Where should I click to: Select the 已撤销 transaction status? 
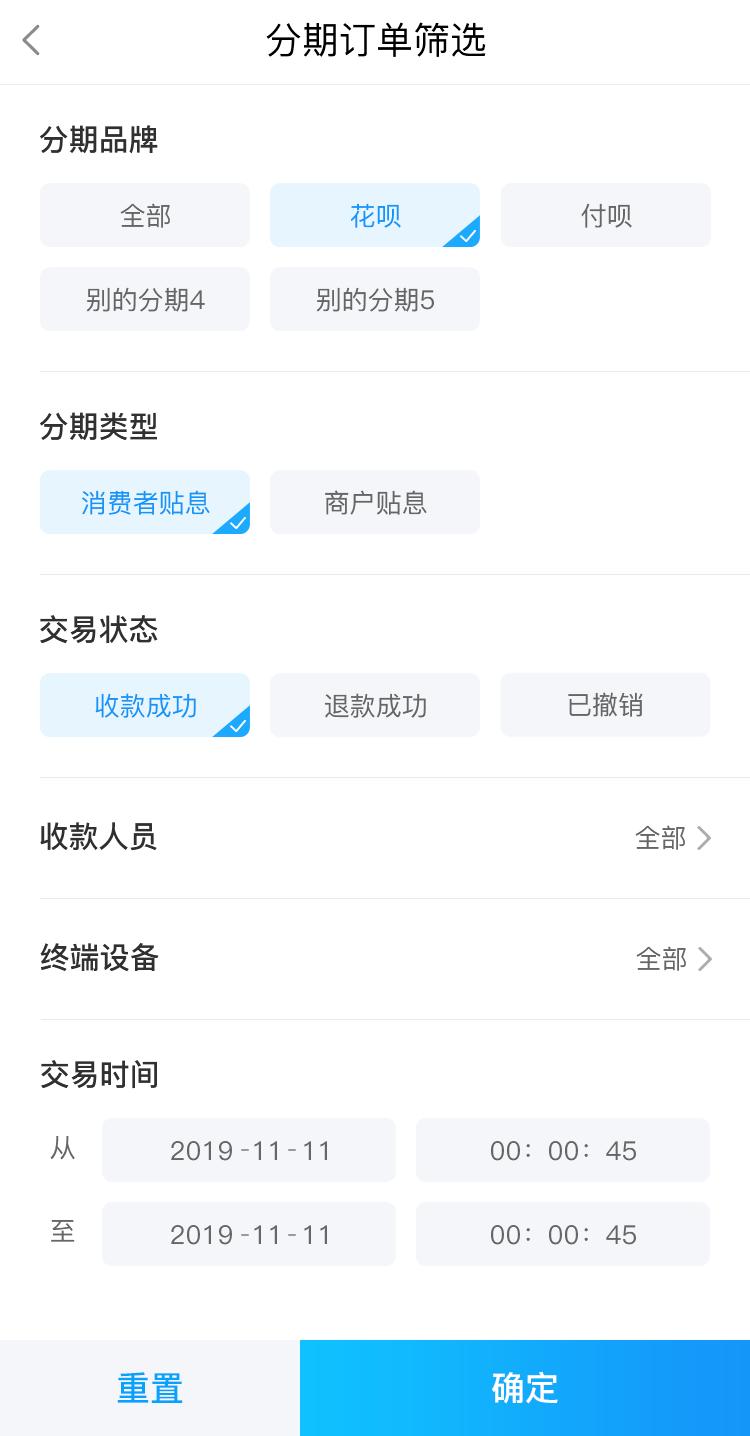click(x=605, y=705)
